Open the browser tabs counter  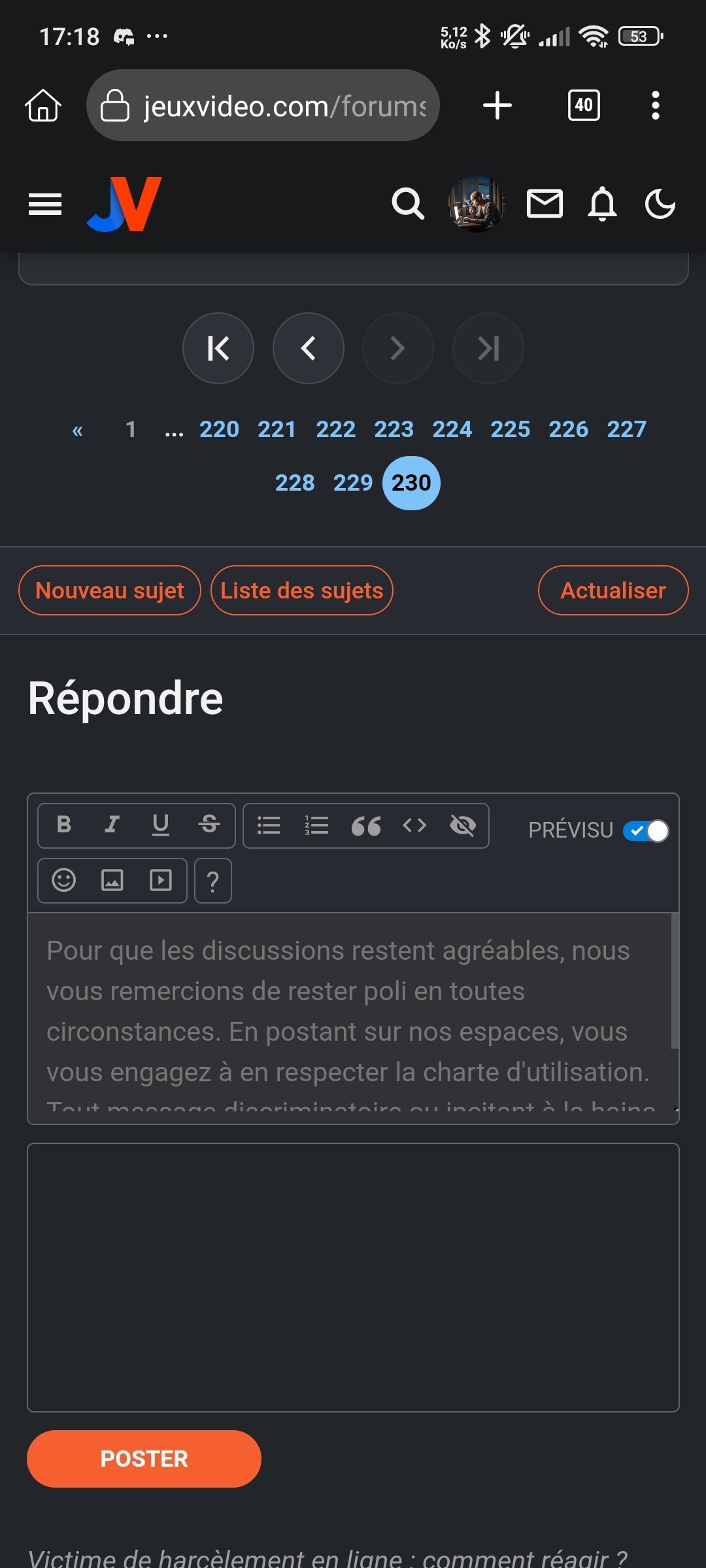[x=584, y=105]
